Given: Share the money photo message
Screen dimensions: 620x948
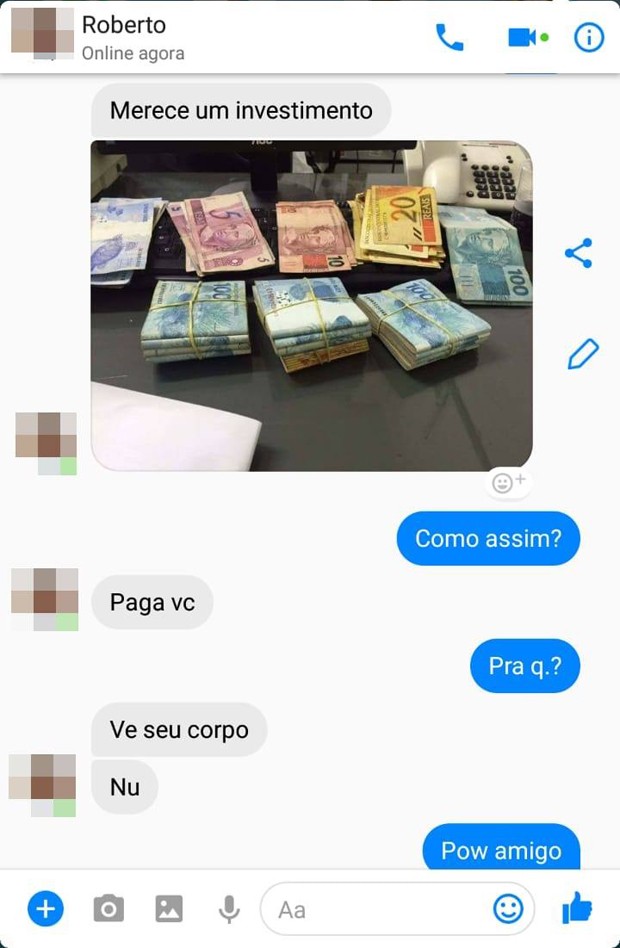Looking at the screenshot, I should click(578, 253).
